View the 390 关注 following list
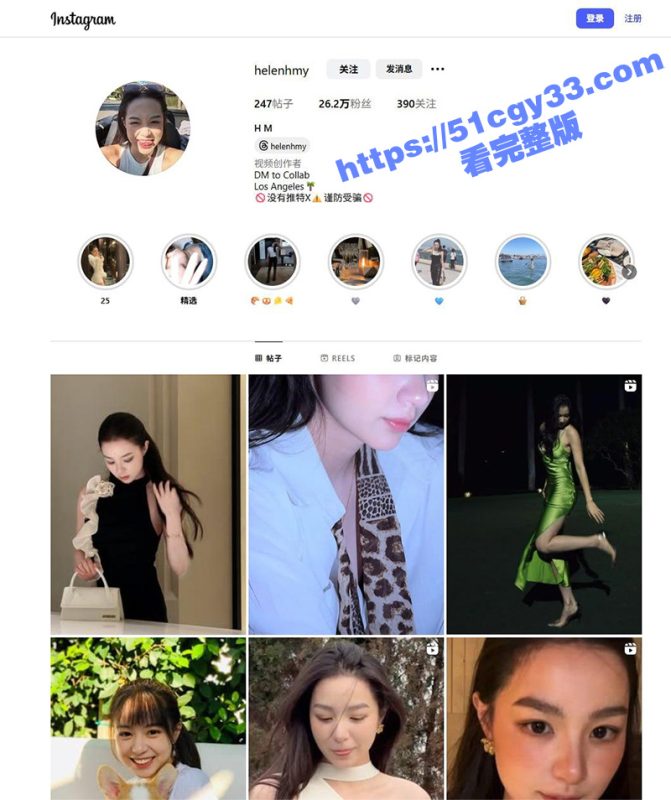 415,104
